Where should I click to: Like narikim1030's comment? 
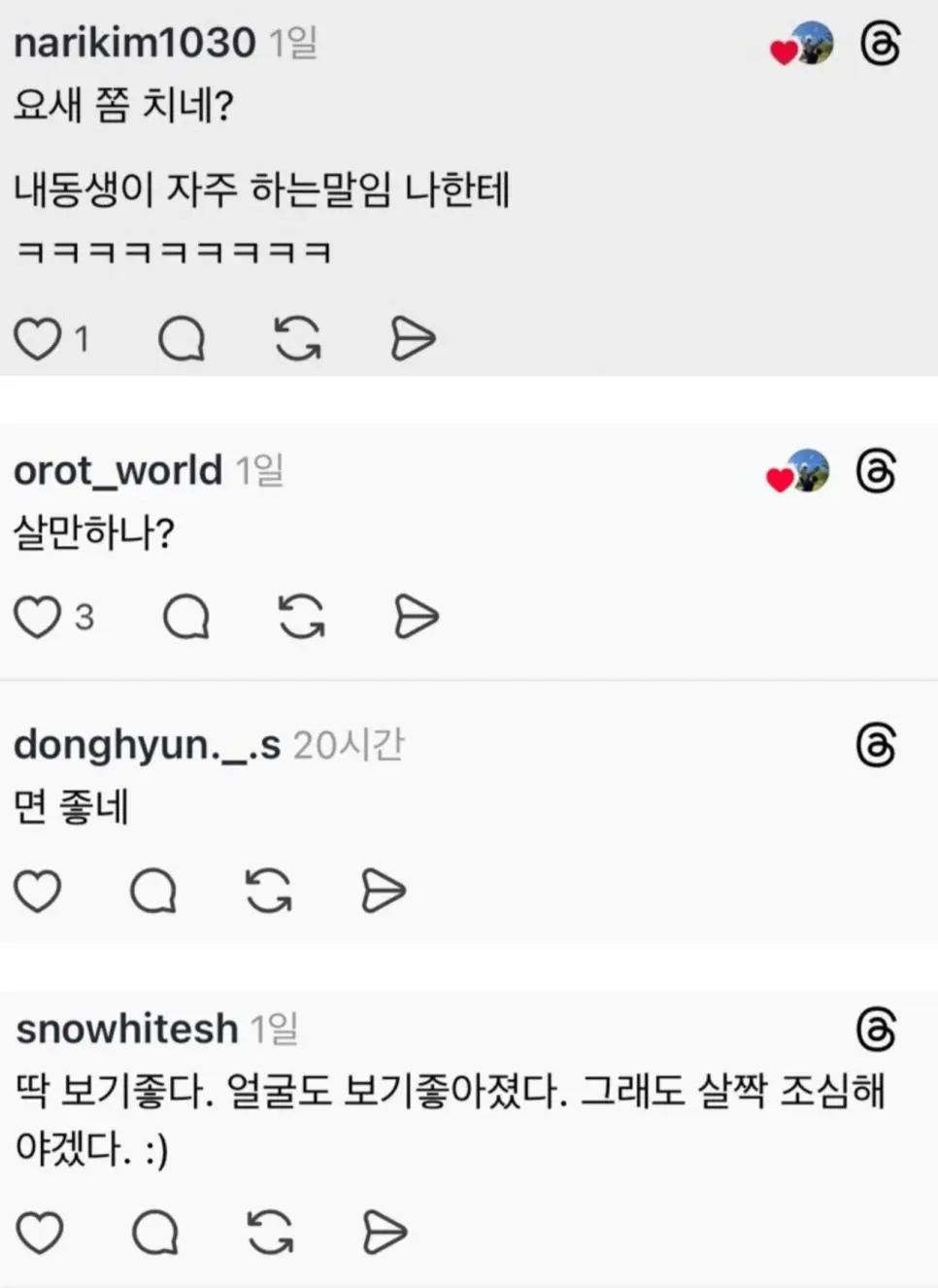37,339
